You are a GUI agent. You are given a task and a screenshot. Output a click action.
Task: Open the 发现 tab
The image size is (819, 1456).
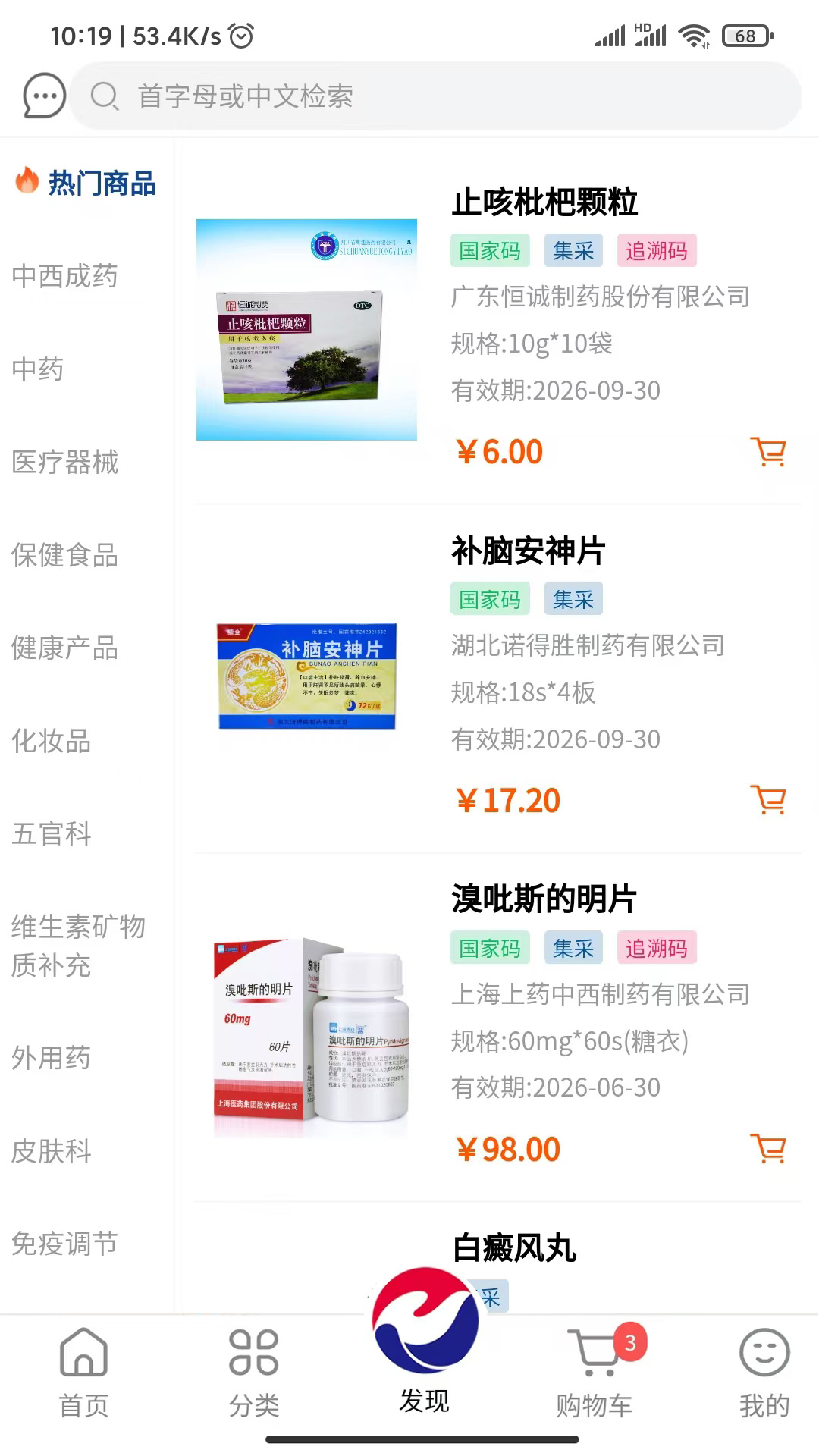coord(425,1342)
